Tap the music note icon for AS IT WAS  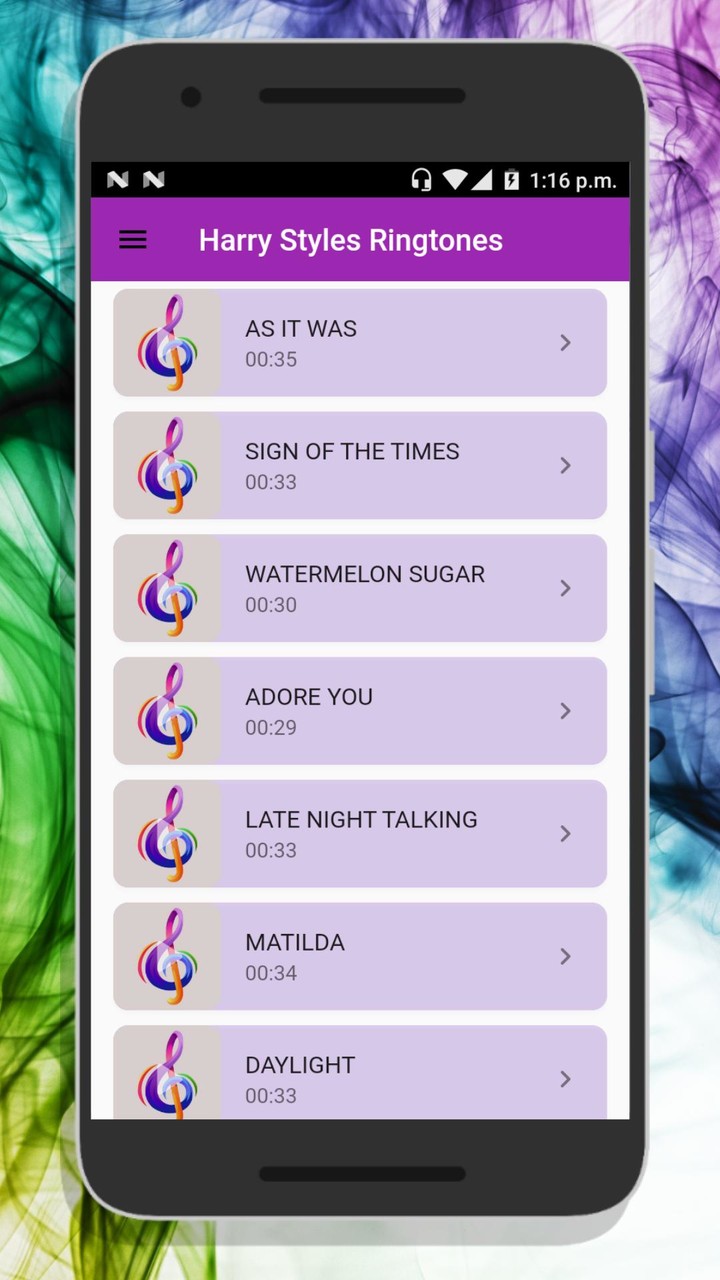click(170, 342)
